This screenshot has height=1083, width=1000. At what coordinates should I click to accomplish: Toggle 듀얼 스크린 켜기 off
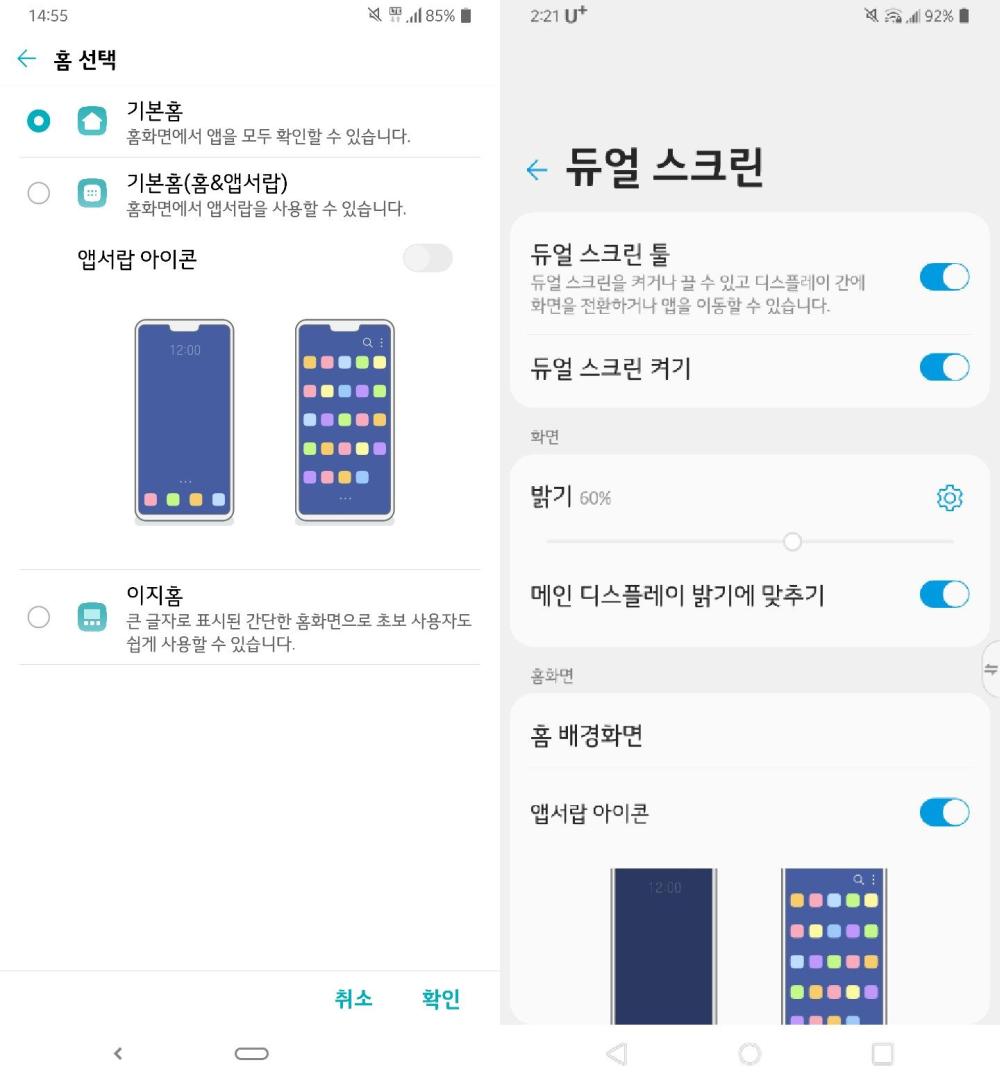pos(944,368)
